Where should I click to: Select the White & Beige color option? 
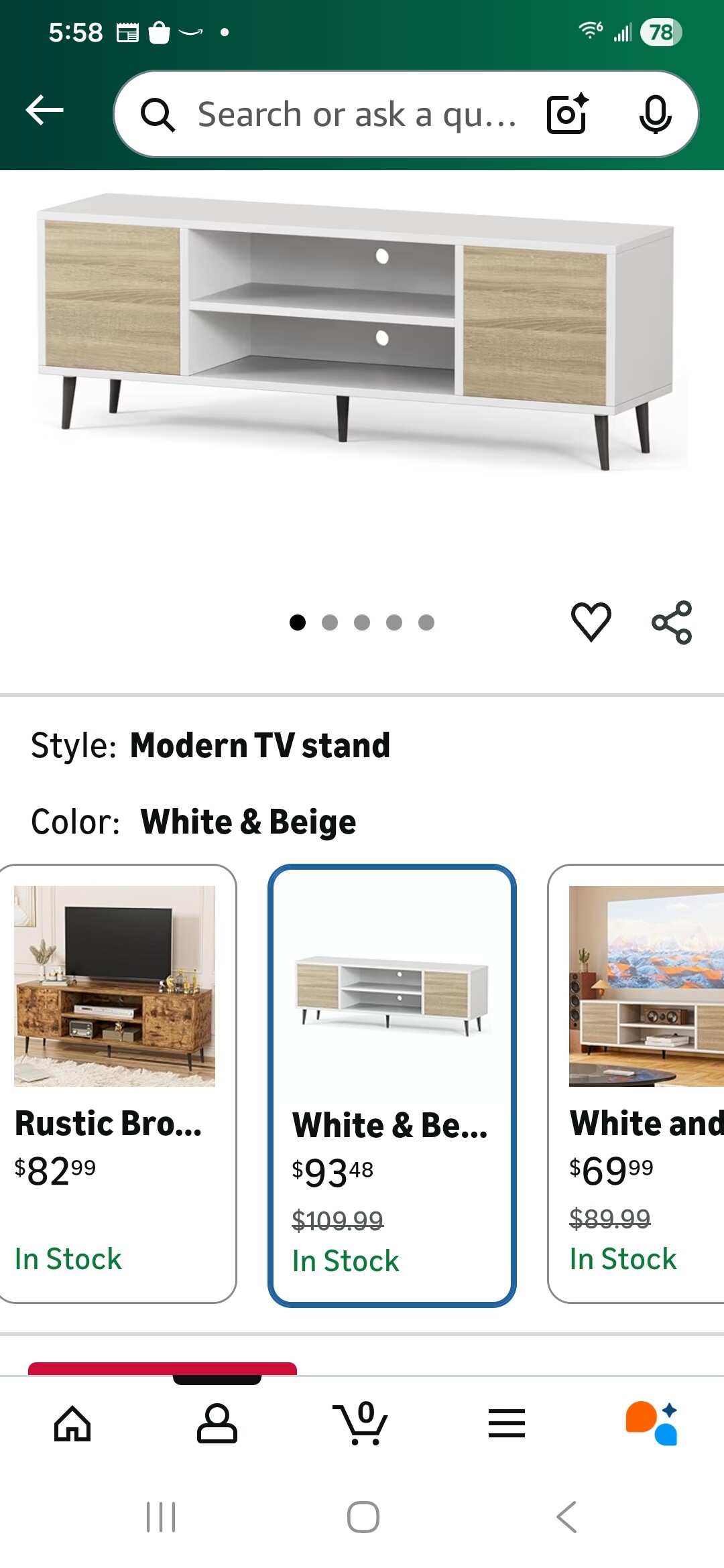pyautogui.click(x=391, y=1084)
